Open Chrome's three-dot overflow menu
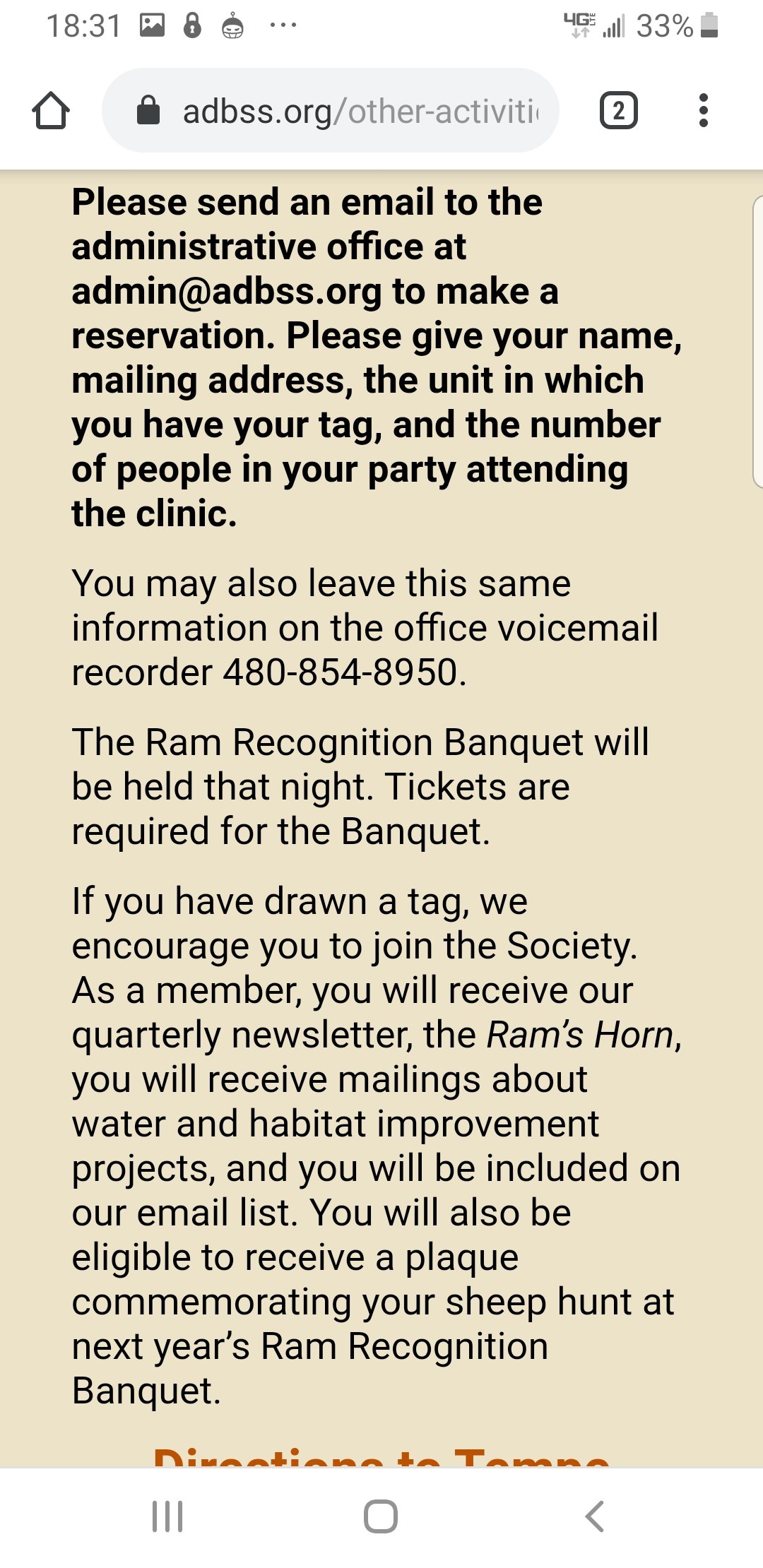Image resolution: width=763 pixels, height=1568 pixels. coord(703,111)
